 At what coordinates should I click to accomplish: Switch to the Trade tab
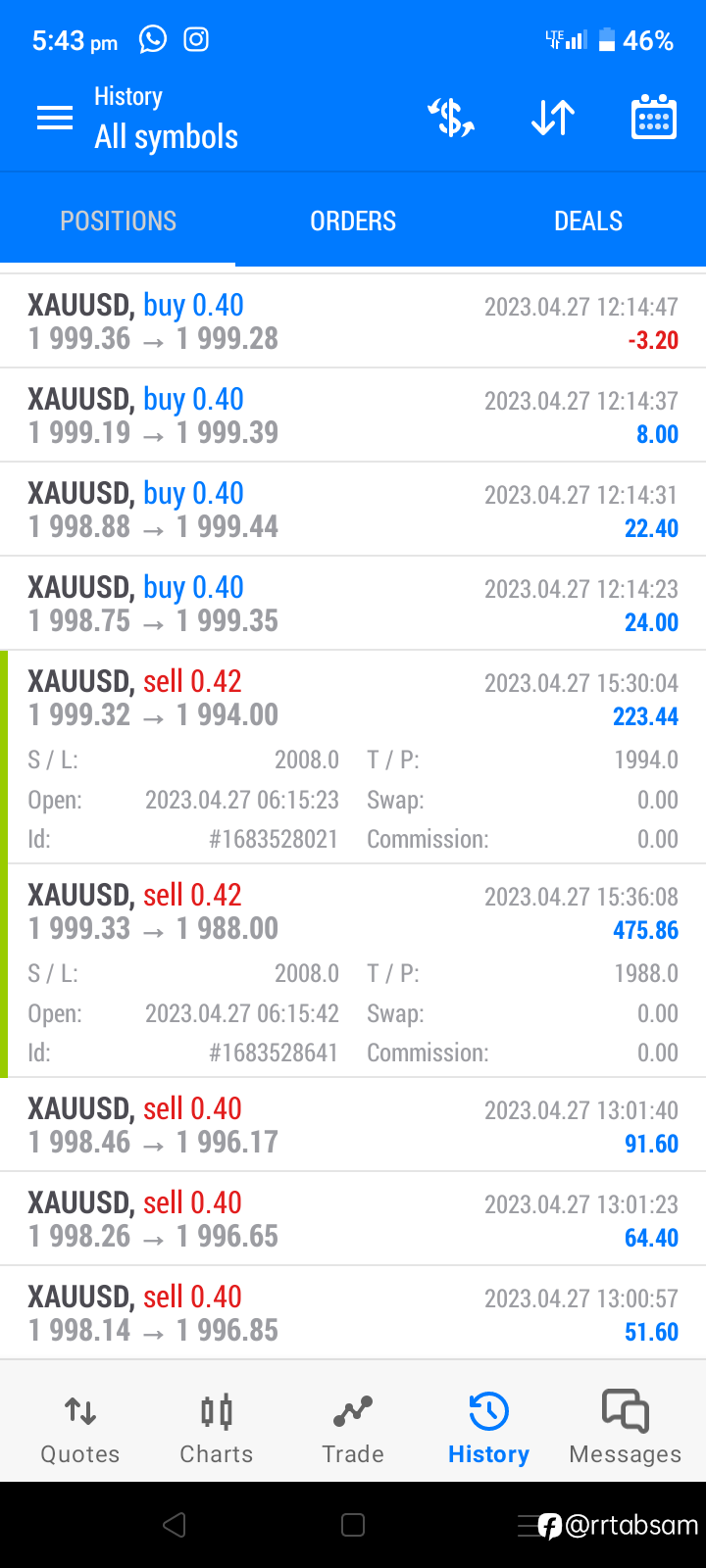coord(353,1429)
